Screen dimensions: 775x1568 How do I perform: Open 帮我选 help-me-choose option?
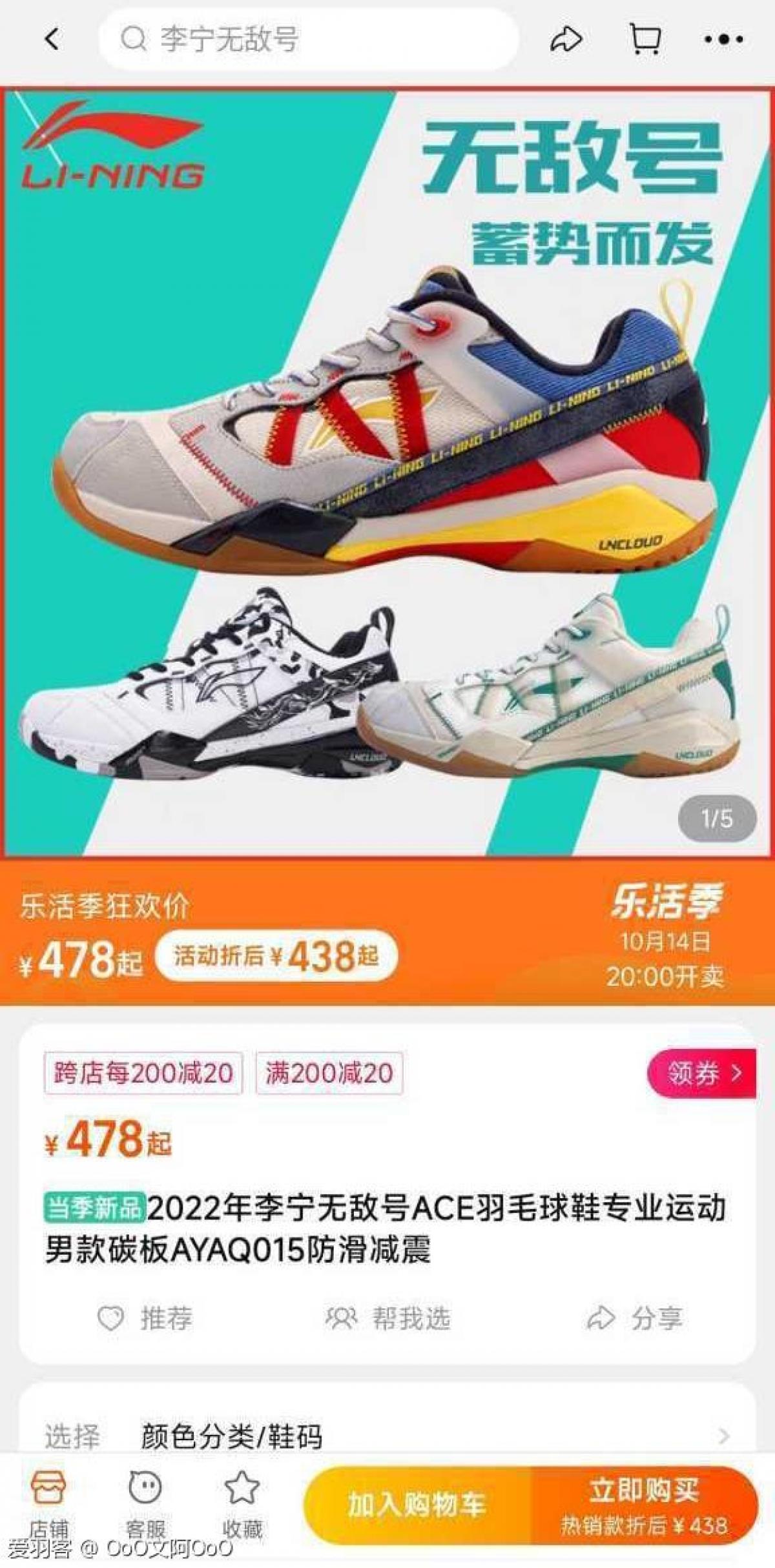[x=387, y=1318]
